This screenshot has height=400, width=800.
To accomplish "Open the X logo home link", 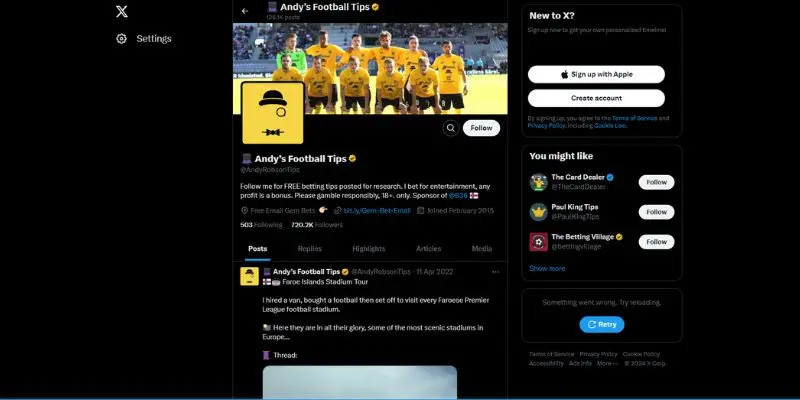I will click(122, 12).
